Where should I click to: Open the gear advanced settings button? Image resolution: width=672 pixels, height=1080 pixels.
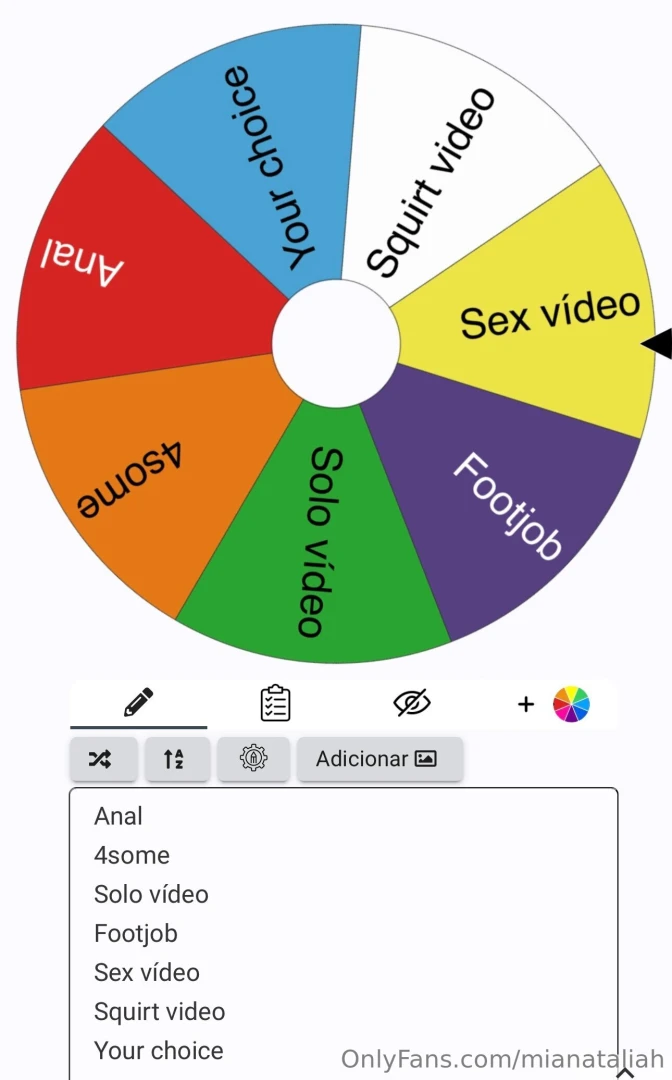click(x=253, y=759)
